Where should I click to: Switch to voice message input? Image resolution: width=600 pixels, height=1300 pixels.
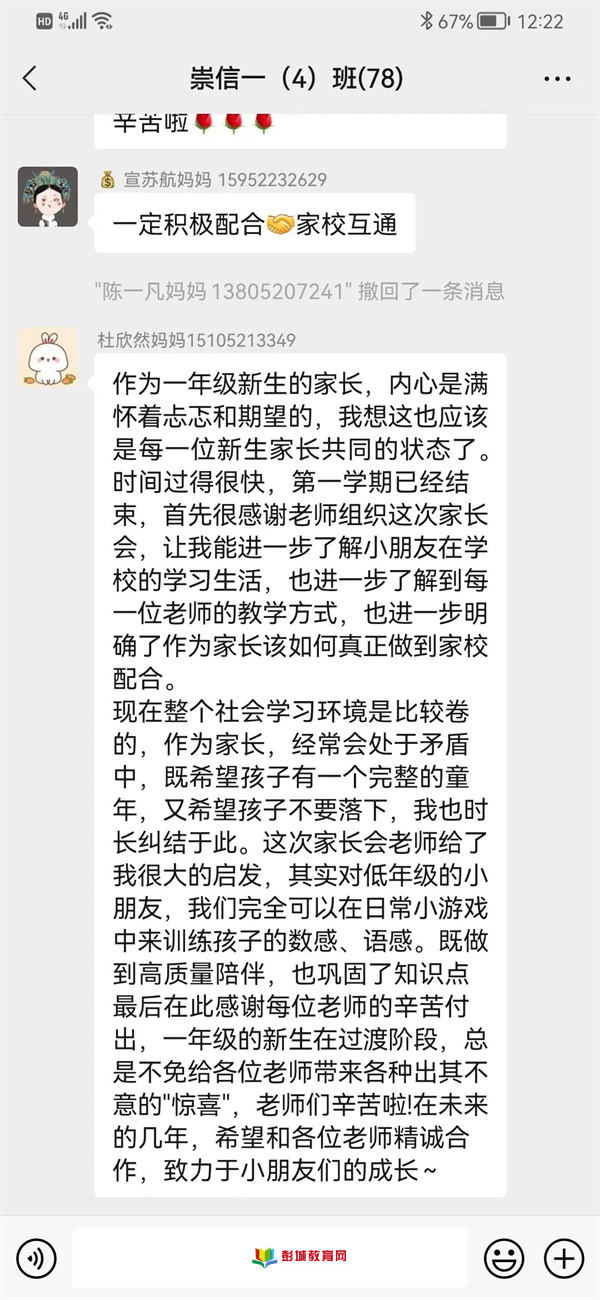point(36,1257)
